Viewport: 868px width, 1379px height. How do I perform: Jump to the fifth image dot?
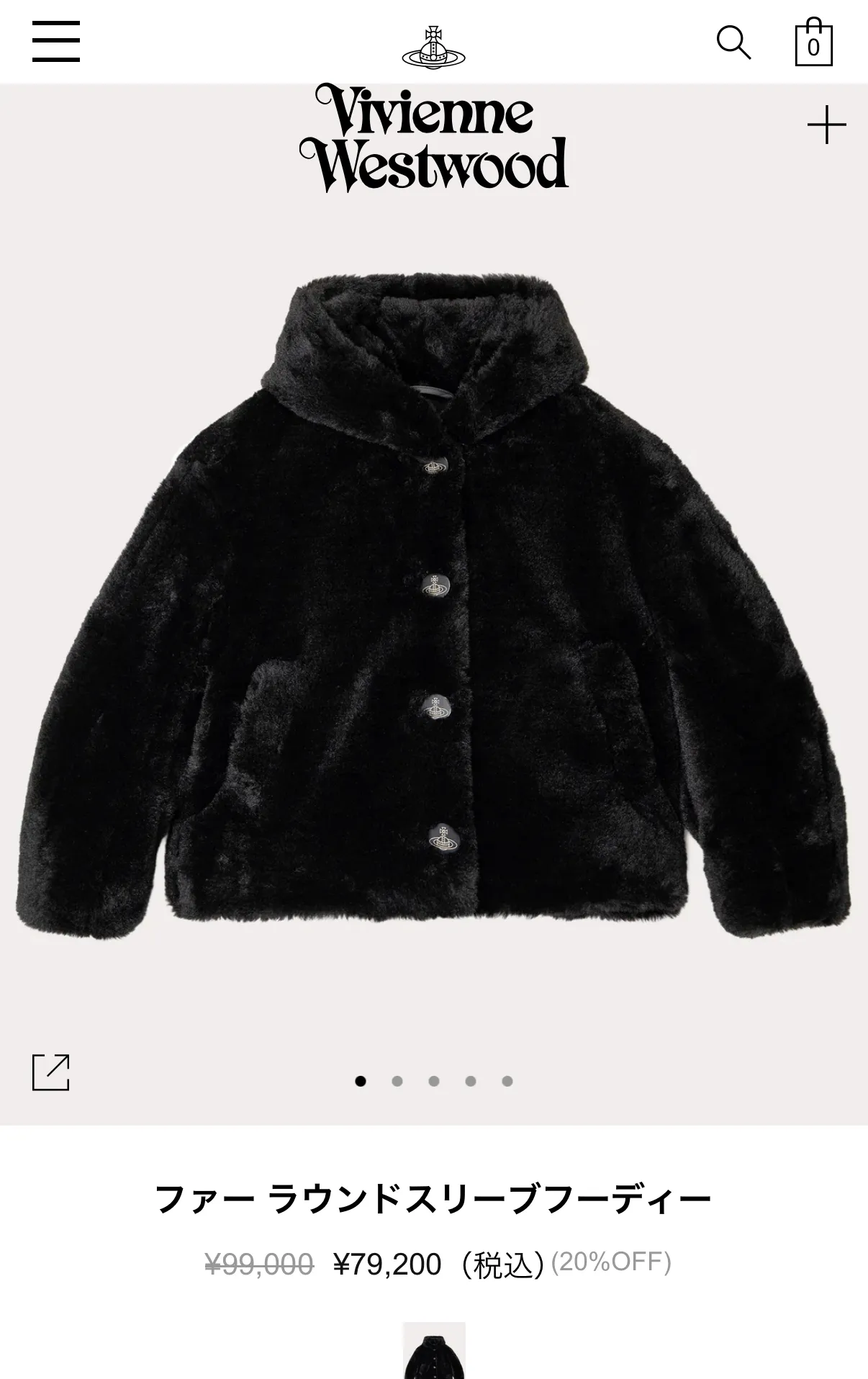point(507,1081)
